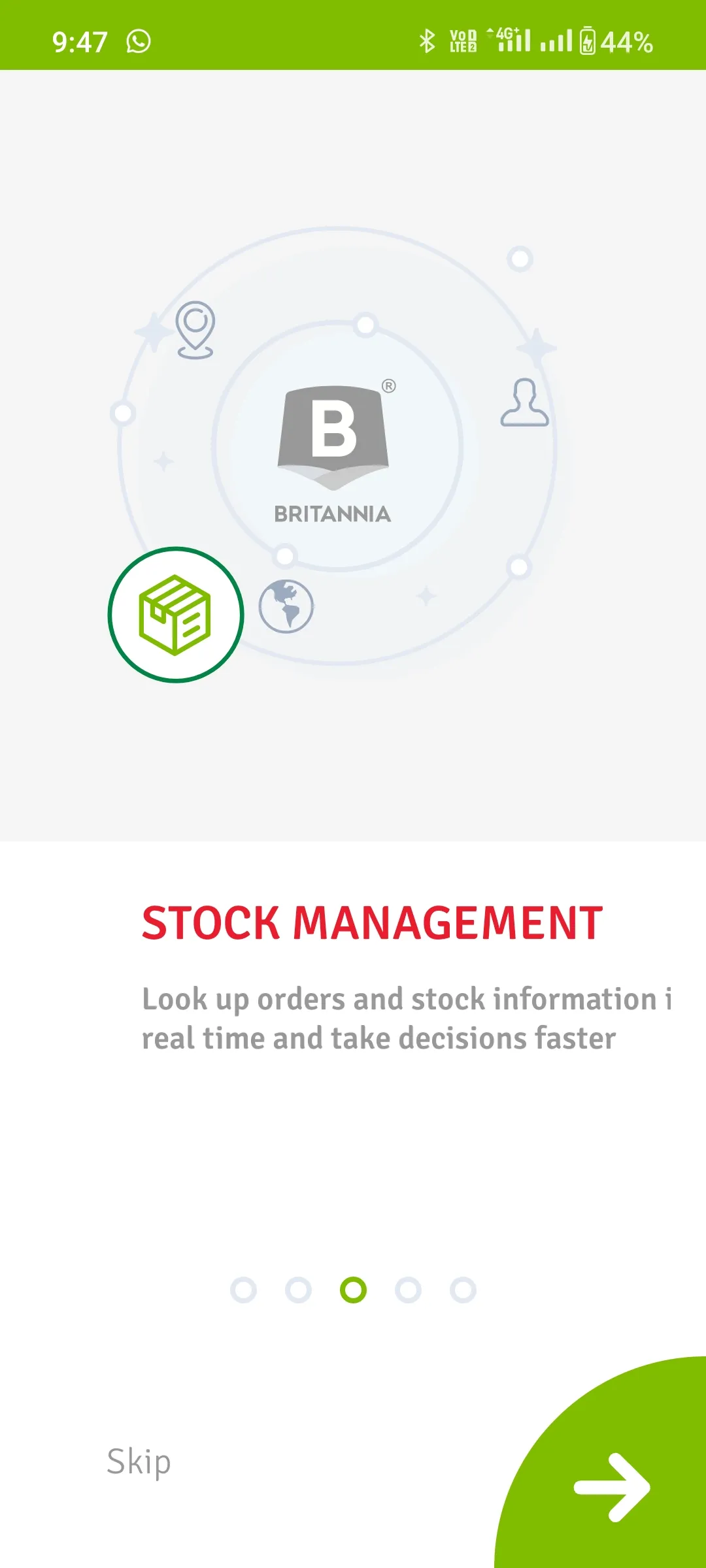Jump to the first page indicator dot
706x1568 pixels.
(243, 1290)
